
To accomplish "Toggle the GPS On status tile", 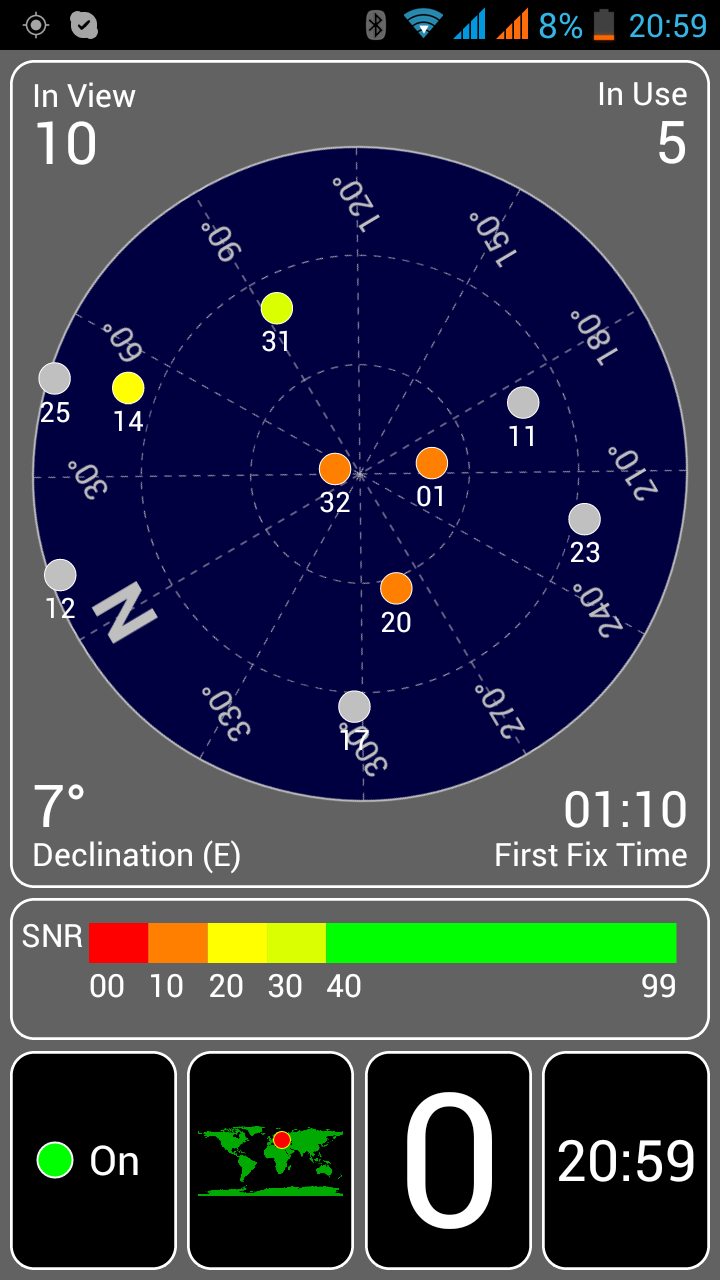I will pos(93,1160).
